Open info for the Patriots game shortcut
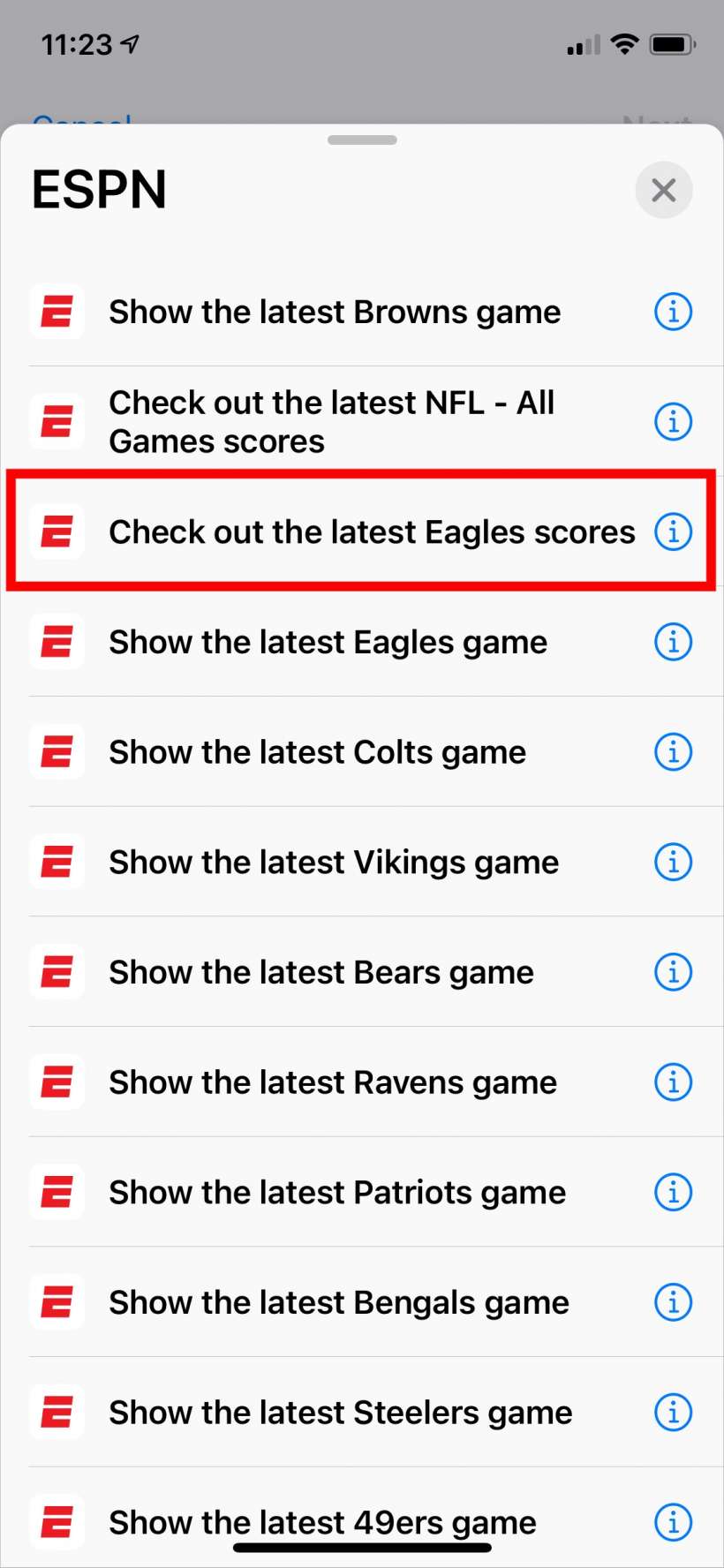The width and height of the screenshot is (724, 1568). [x=673, y=1193]
